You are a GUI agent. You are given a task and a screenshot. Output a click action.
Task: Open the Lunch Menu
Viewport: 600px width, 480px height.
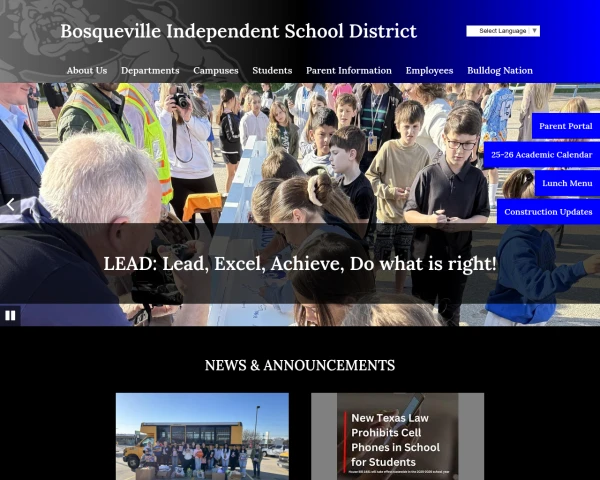[566, 184]
